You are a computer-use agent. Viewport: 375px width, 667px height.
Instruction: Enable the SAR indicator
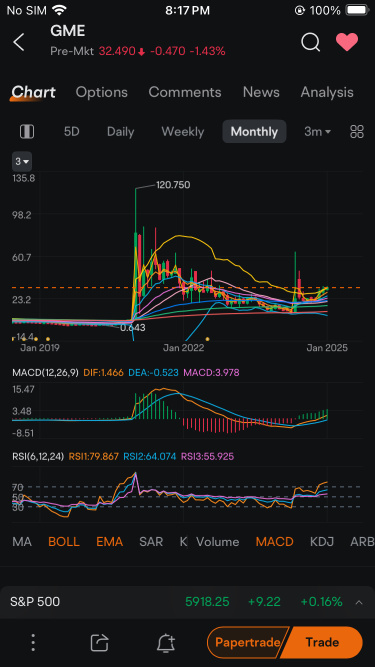tap(151, 542)
